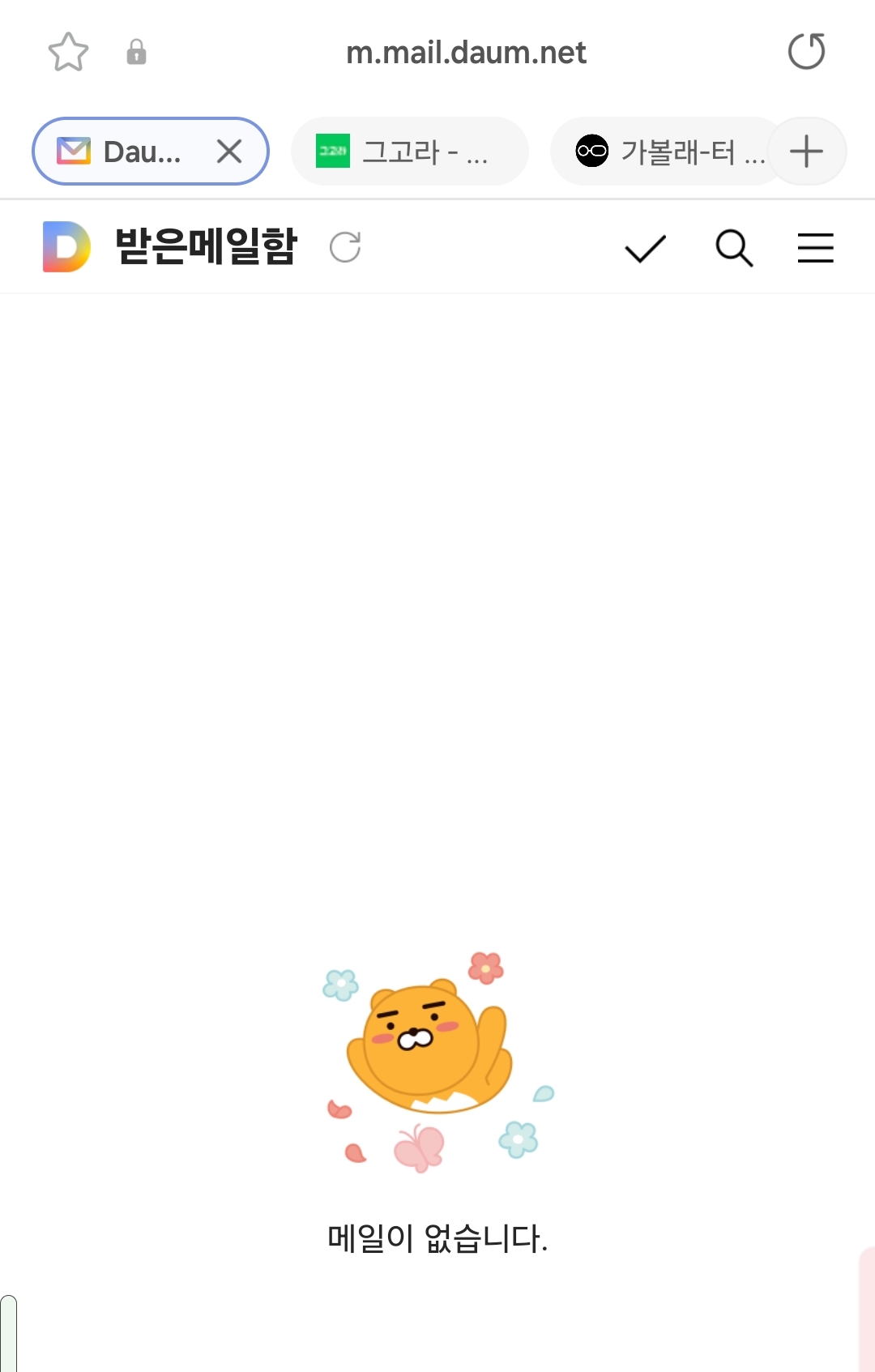
Task: Open a new browser tab
Action: tap(806, 152)
